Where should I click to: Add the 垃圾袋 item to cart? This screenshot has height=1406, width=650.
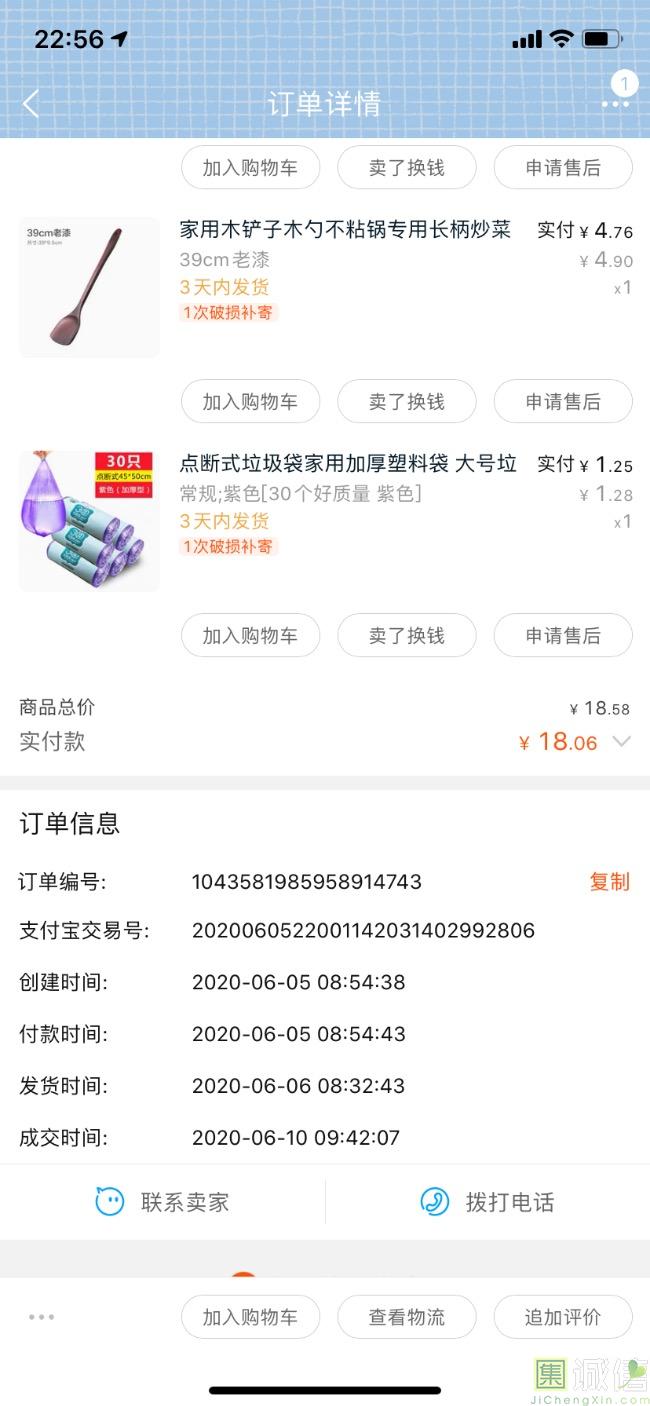(x=250, y=636)
